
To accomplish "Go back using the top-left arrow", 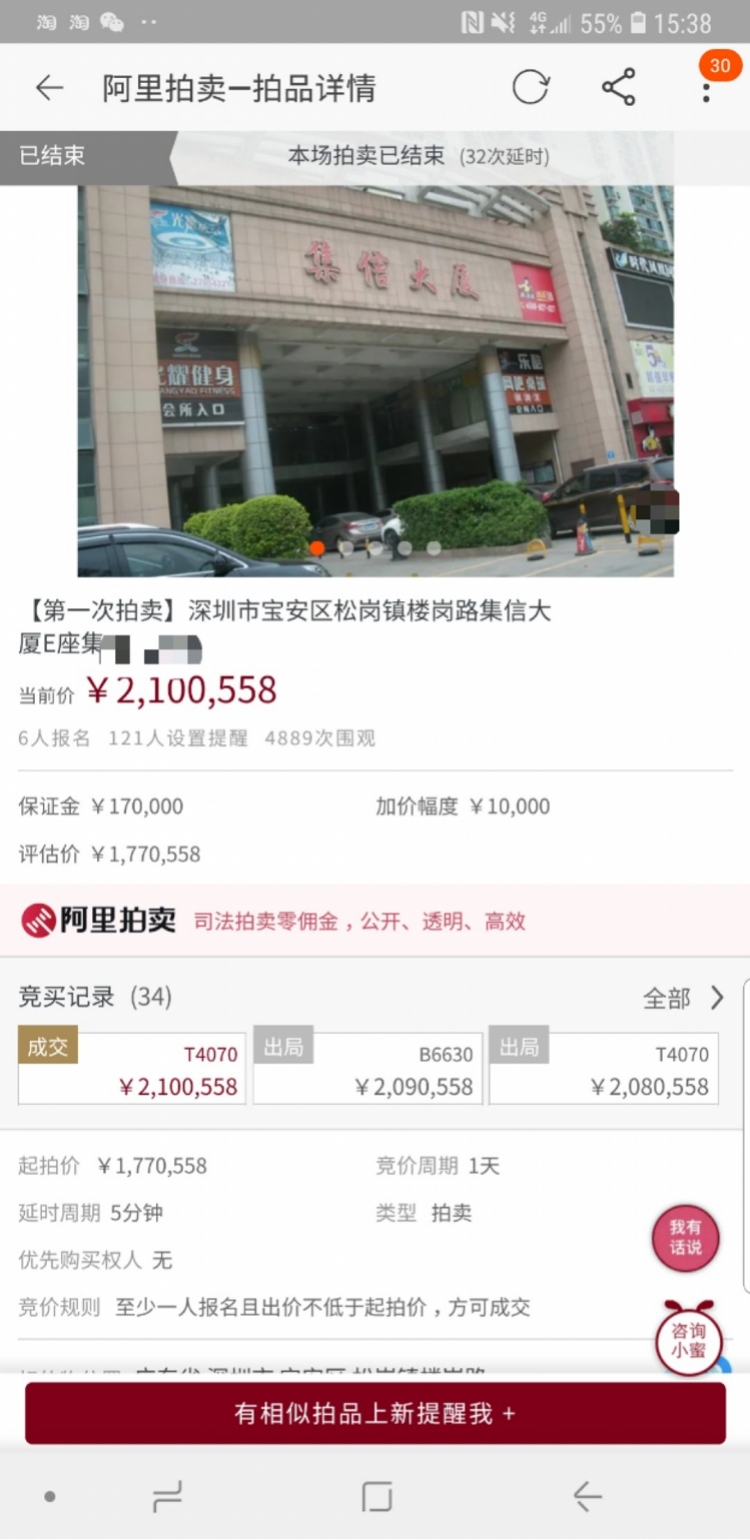I will point(49,88).
